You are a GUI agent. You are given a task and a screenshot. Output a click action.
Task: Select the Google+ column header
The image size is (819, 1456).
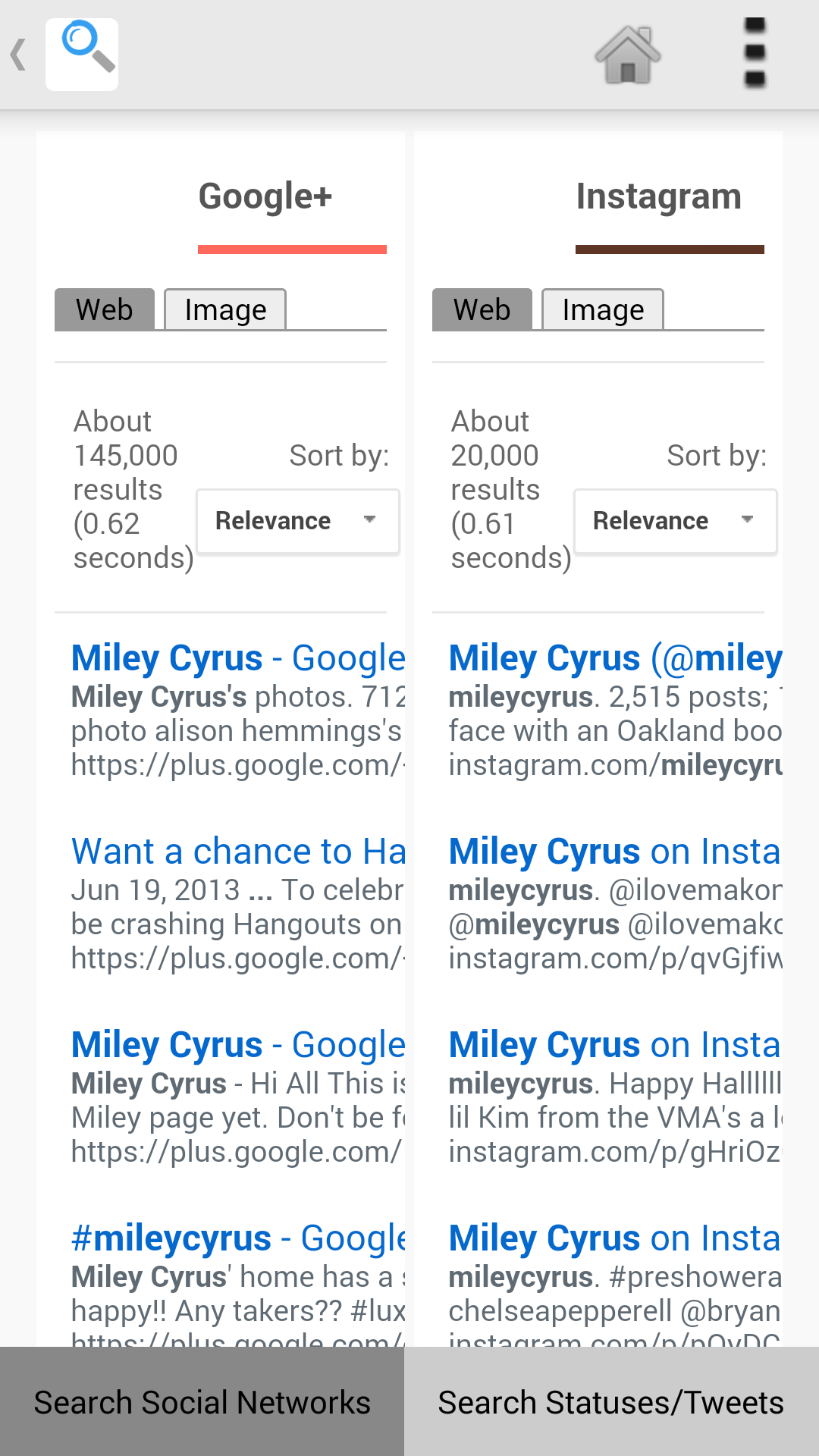pos(265,196)
